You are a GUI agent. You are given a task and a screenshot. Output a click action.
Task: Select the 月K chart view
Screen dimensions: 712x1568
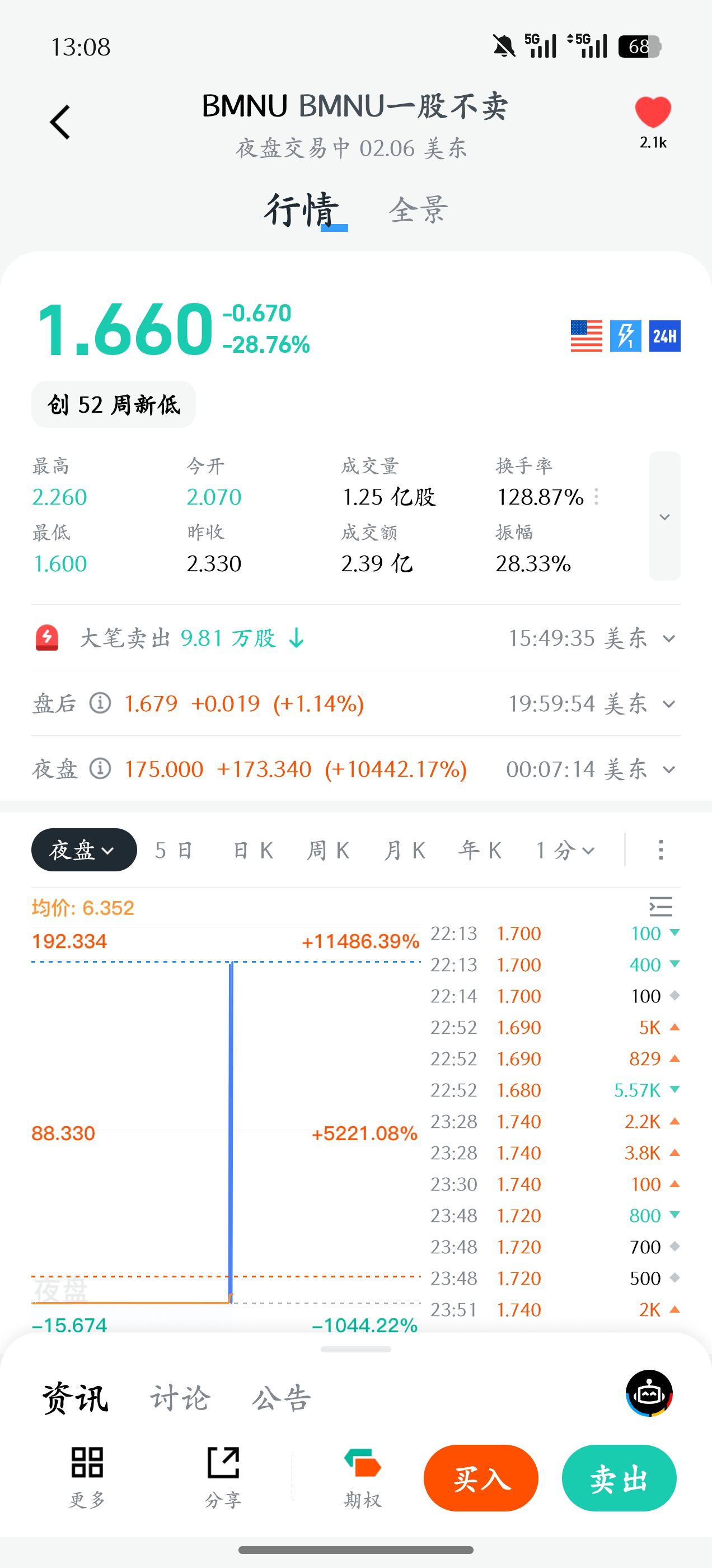tap(405, 850)
